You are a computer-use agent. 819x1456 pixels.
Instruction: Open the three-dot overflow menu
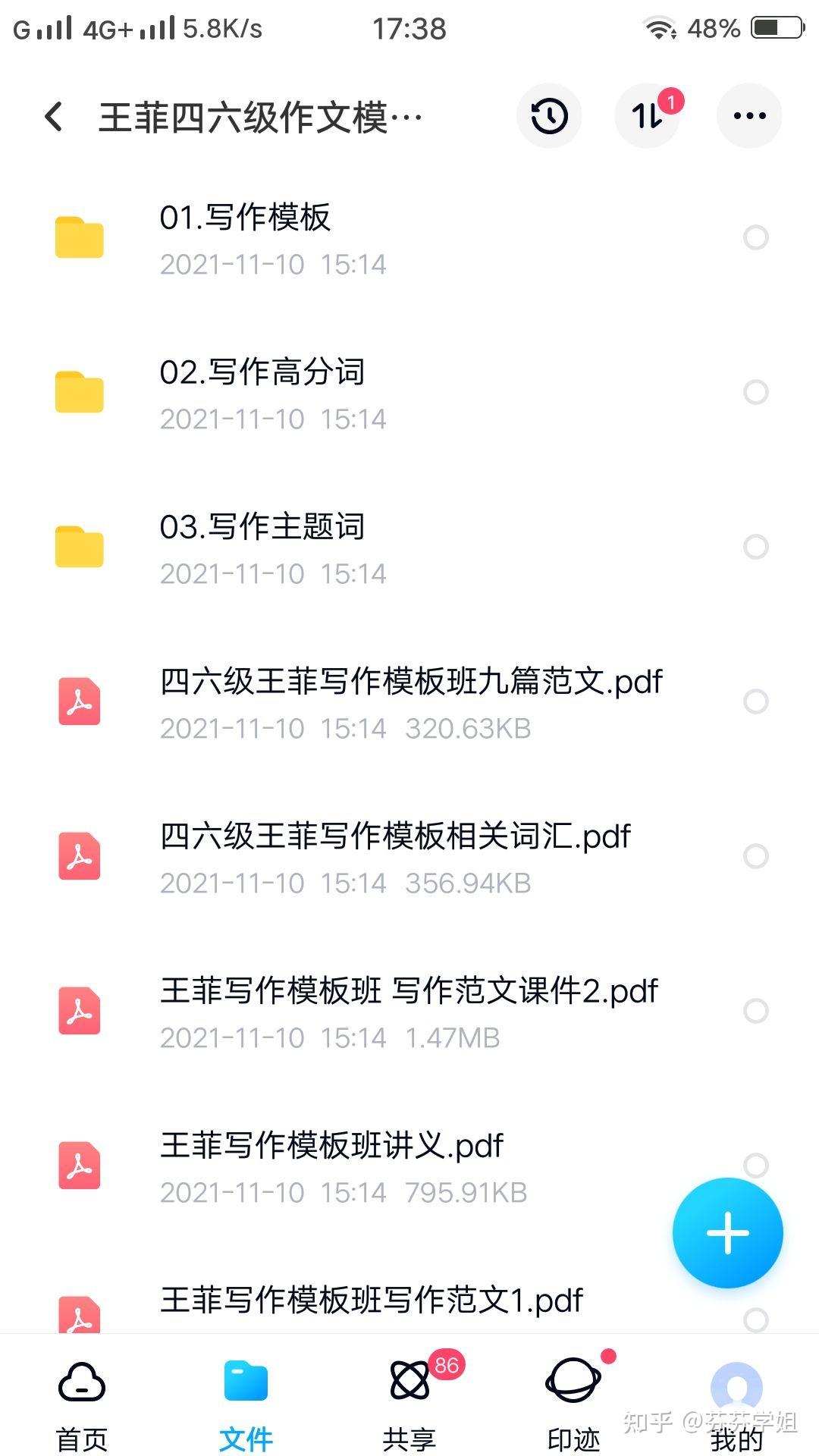pos(749,116)
